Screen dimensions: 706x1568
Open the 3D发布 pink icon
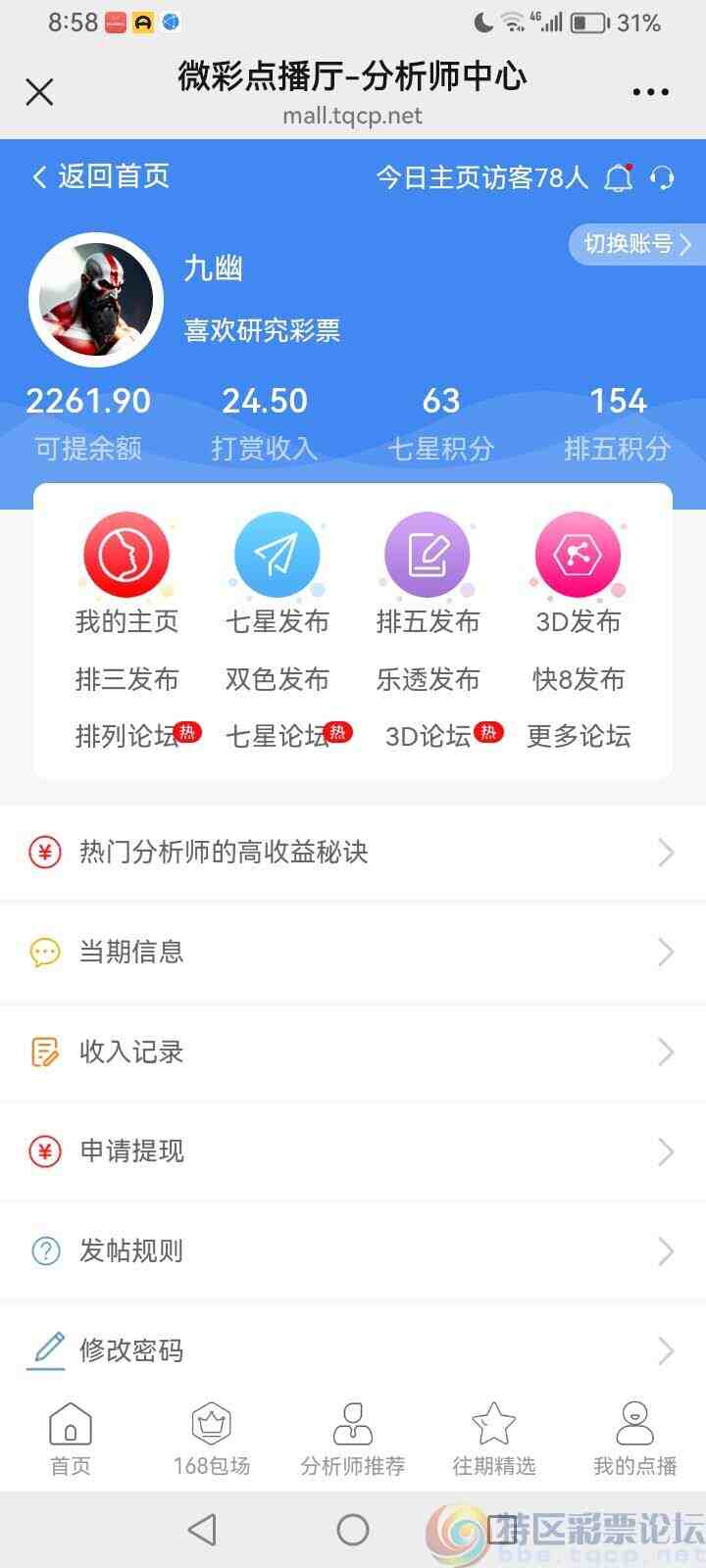click(578, 554)
